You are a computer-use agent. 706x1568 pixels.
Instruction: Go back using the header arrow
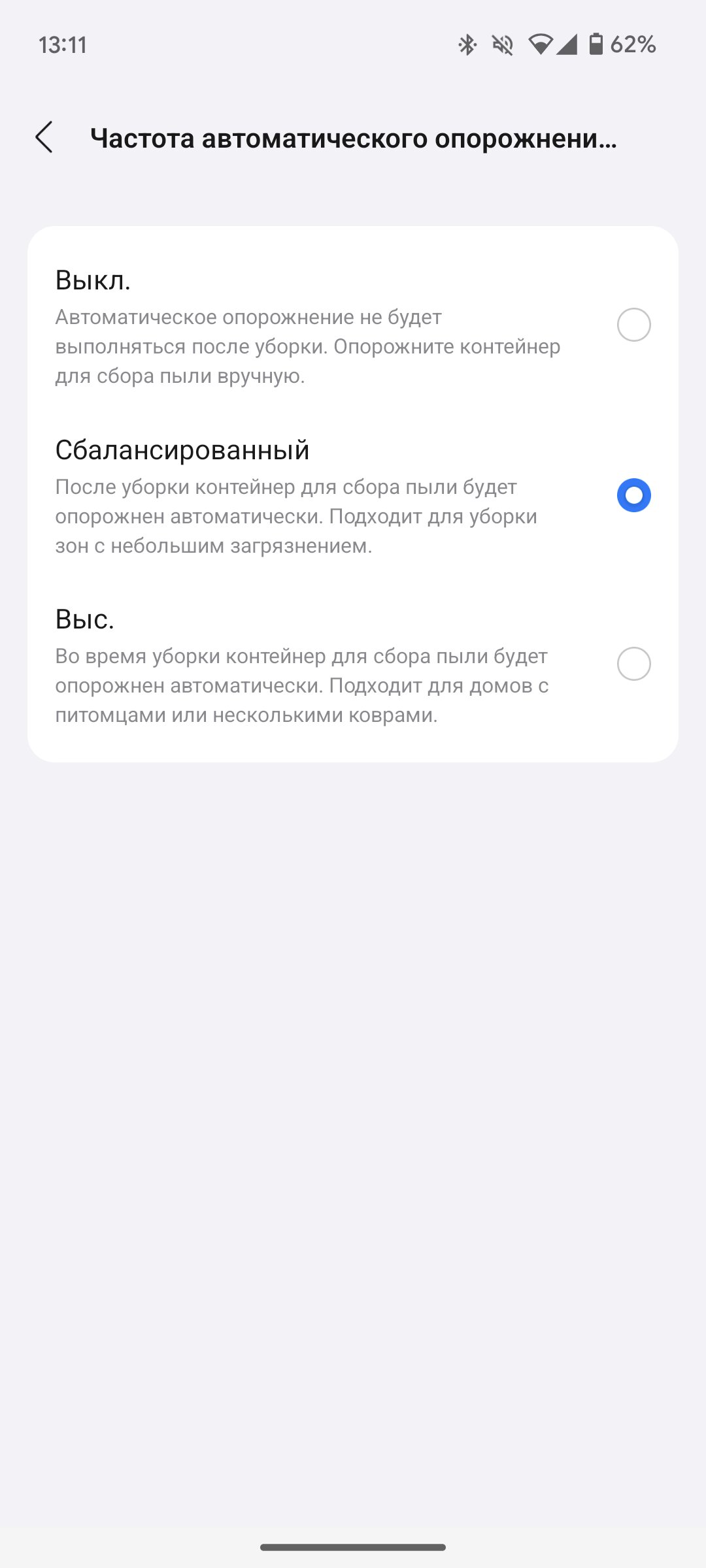coord(44,137)
